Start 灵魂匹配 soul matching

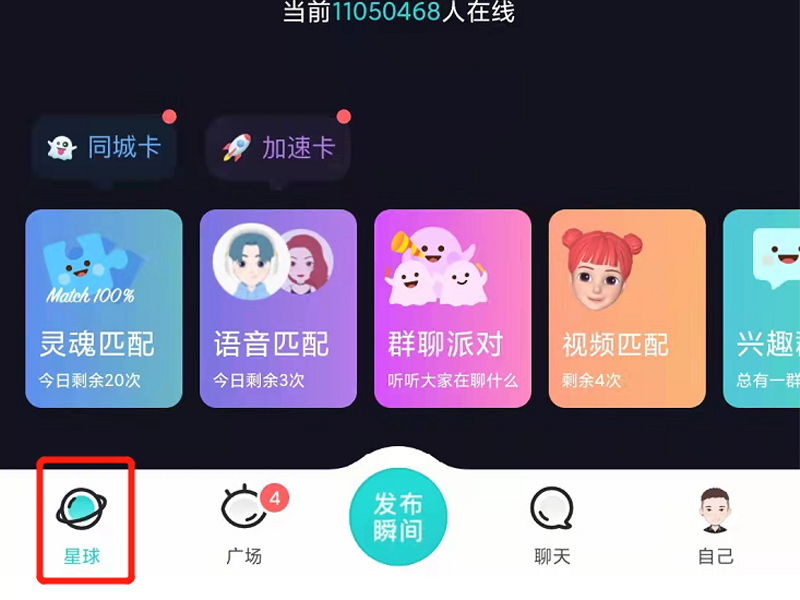pos(104,308)
